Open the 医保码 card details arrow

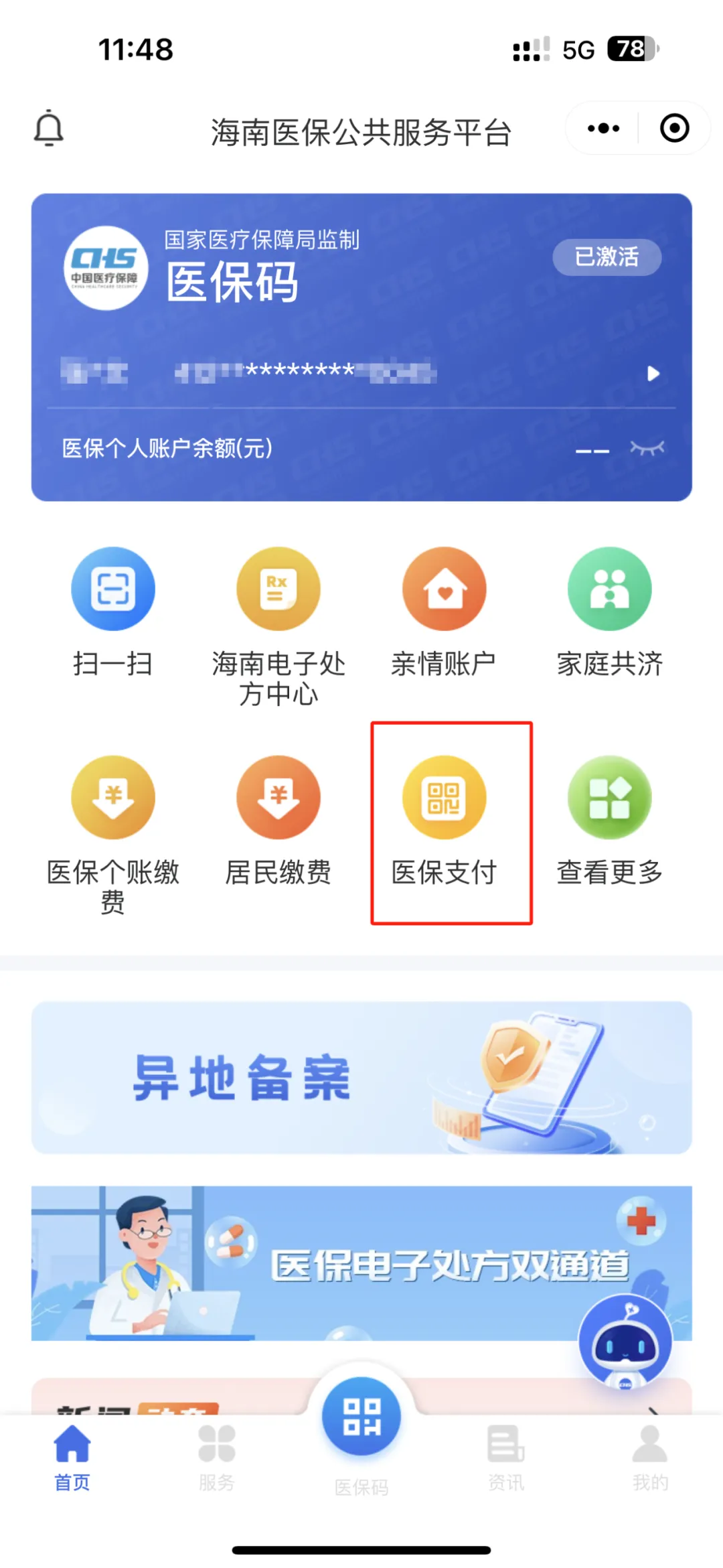(x=653, y=374)
